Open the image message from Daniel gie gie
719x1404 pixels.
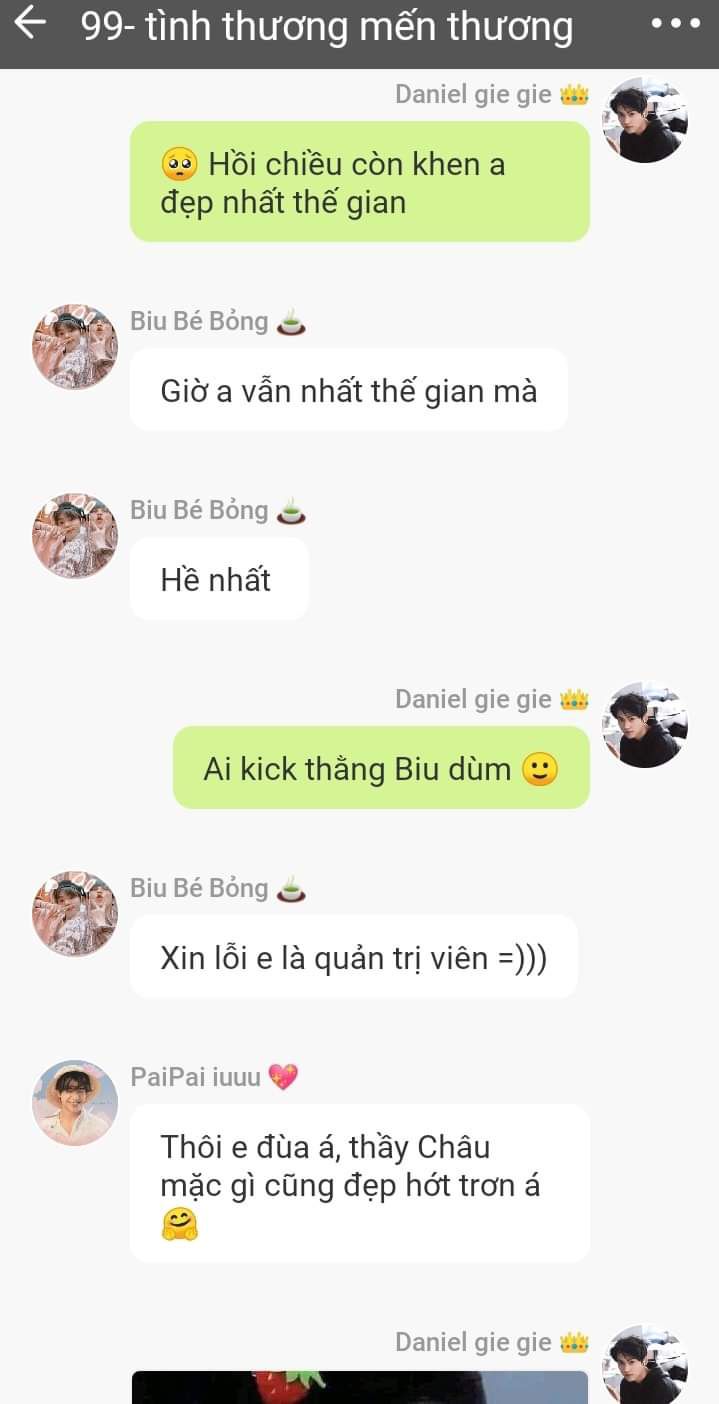[x=360, y=1387]
